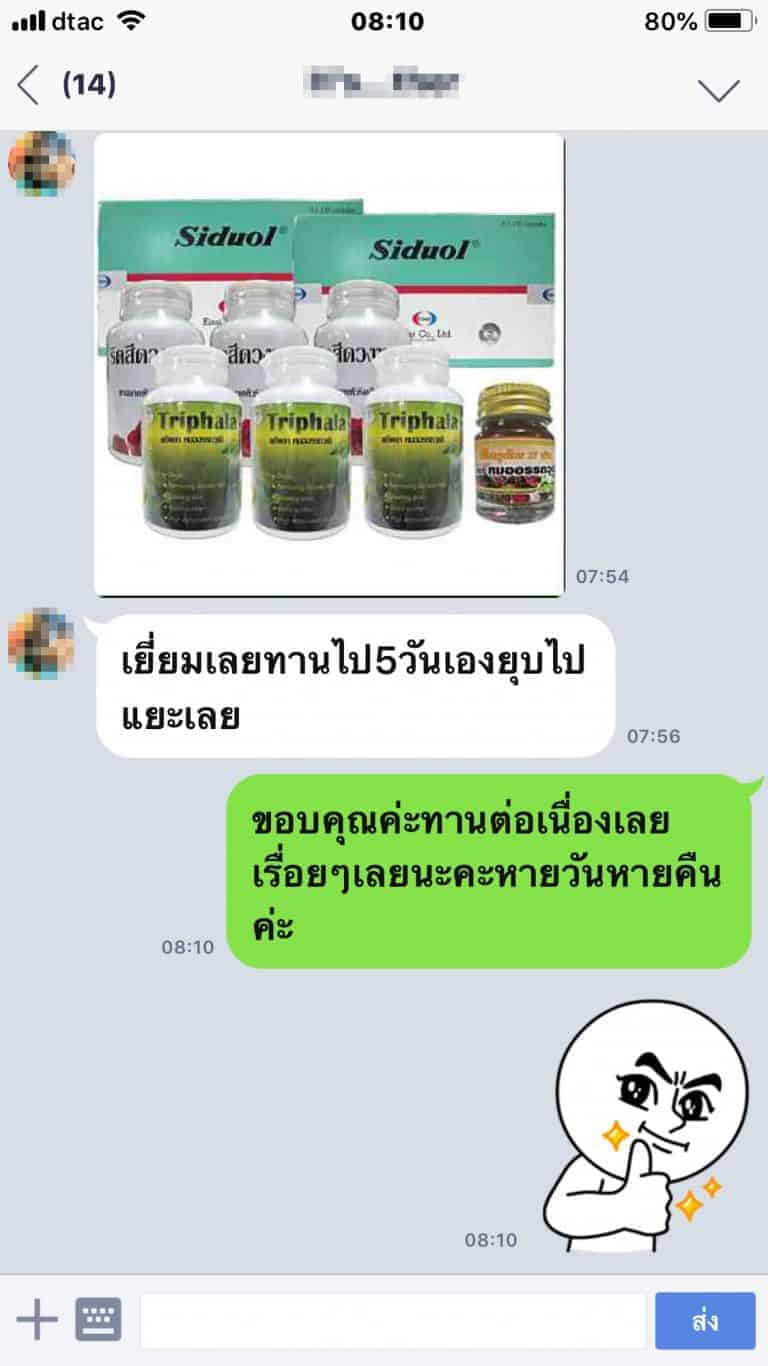Switch to the keyboard icon
This screenshot has width=768, height=1366.
98,1320
